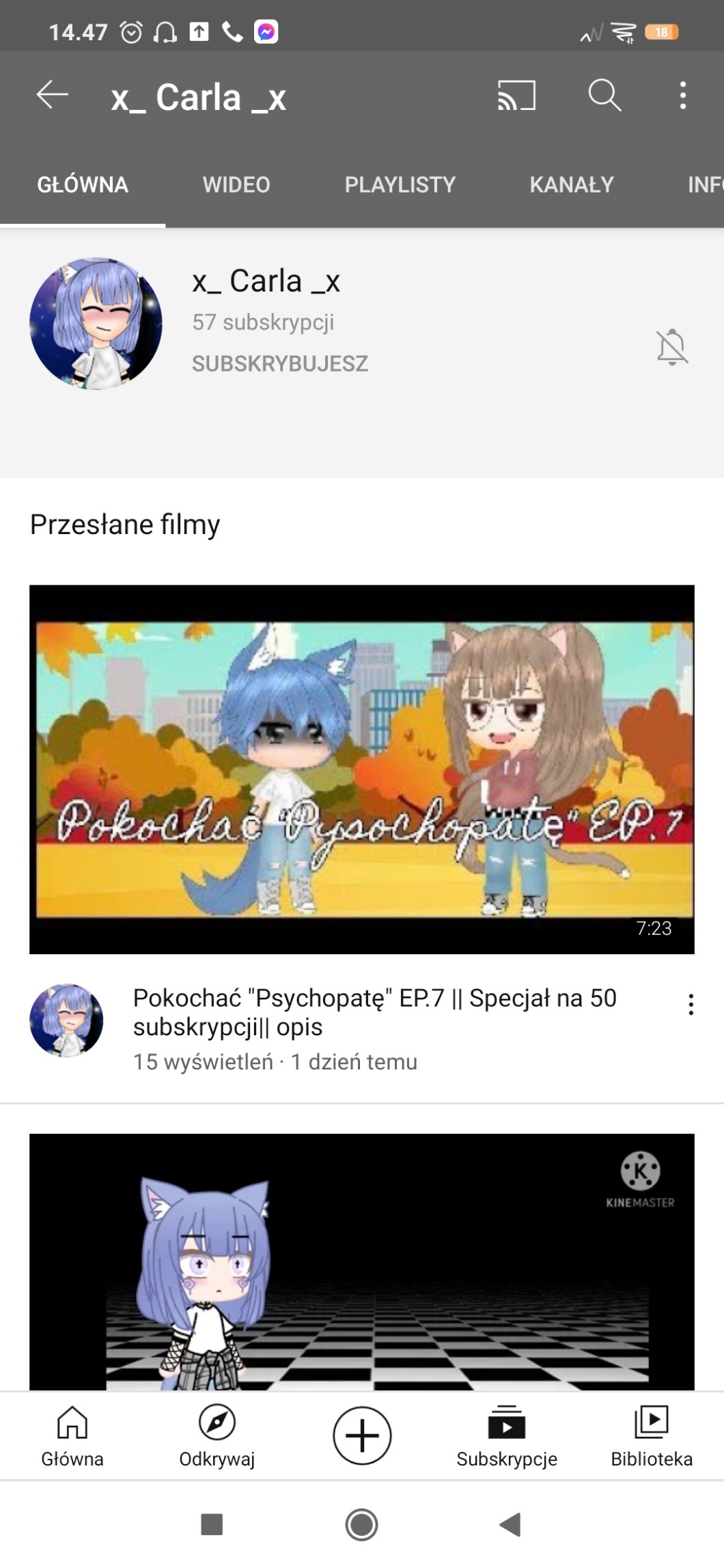Viewport: 724px width, 1568px height.
Task: Open the Odkrywaj tab
Action: point(217,1437)
